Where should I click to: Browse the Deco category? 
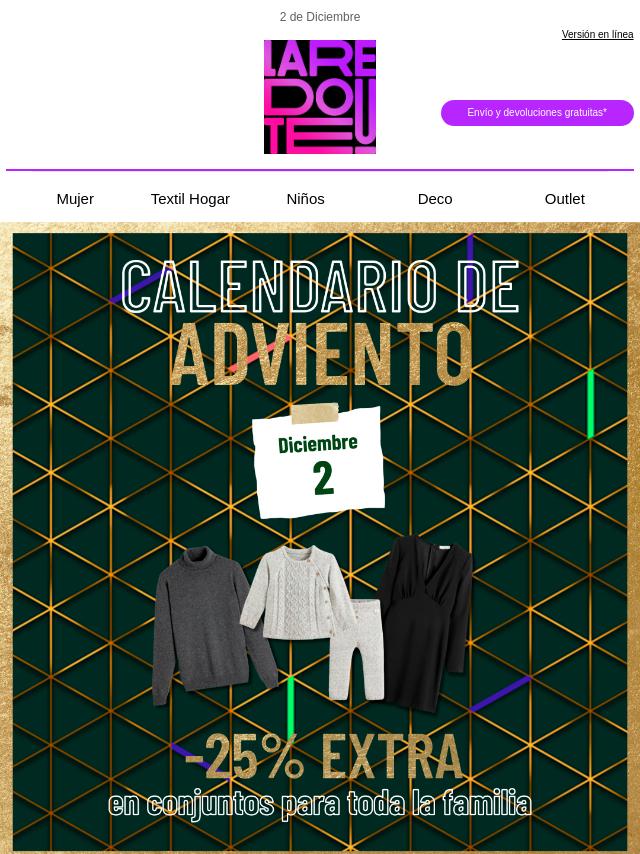(435, 199)
